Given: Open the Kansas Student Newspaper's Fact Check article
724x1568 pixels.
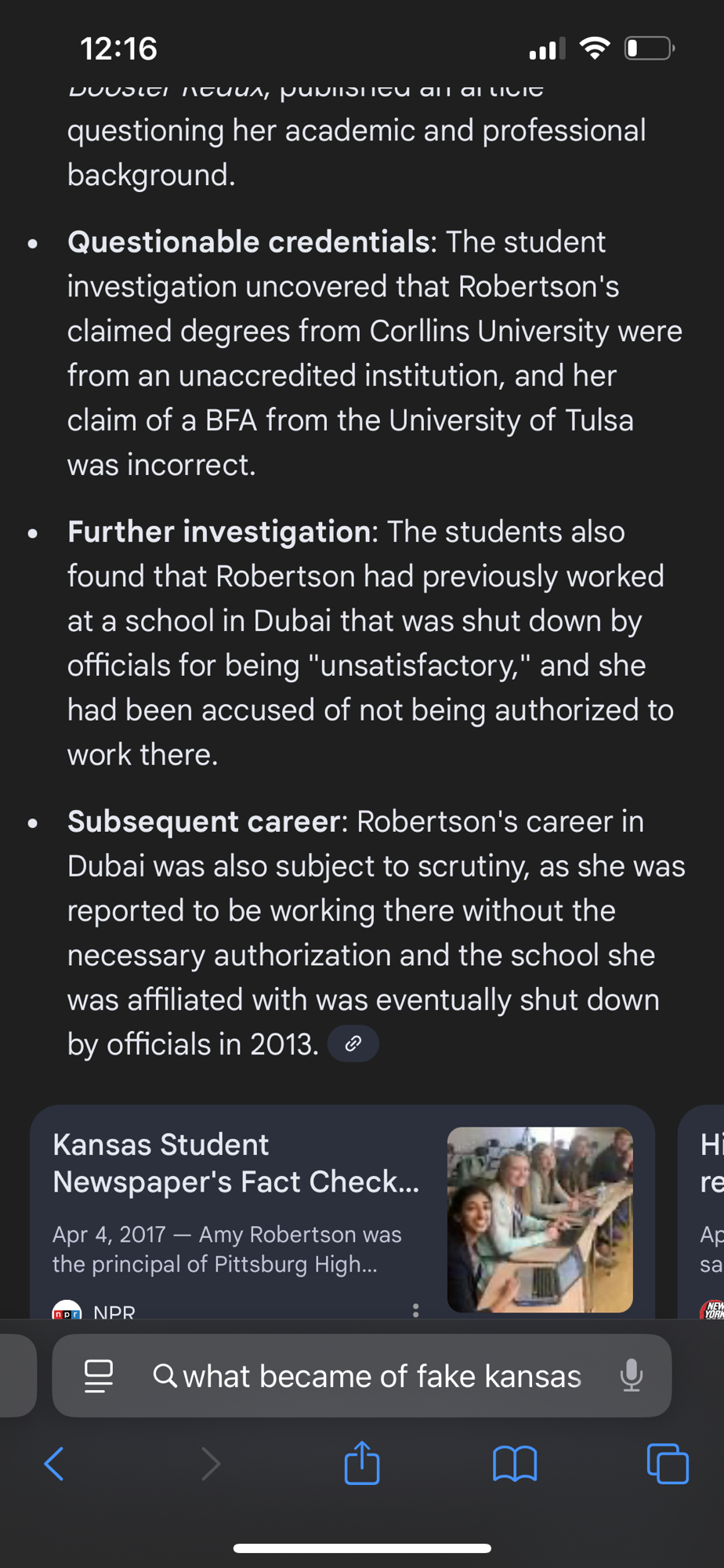Looking at the screenshot, I should pos(236,1163).
